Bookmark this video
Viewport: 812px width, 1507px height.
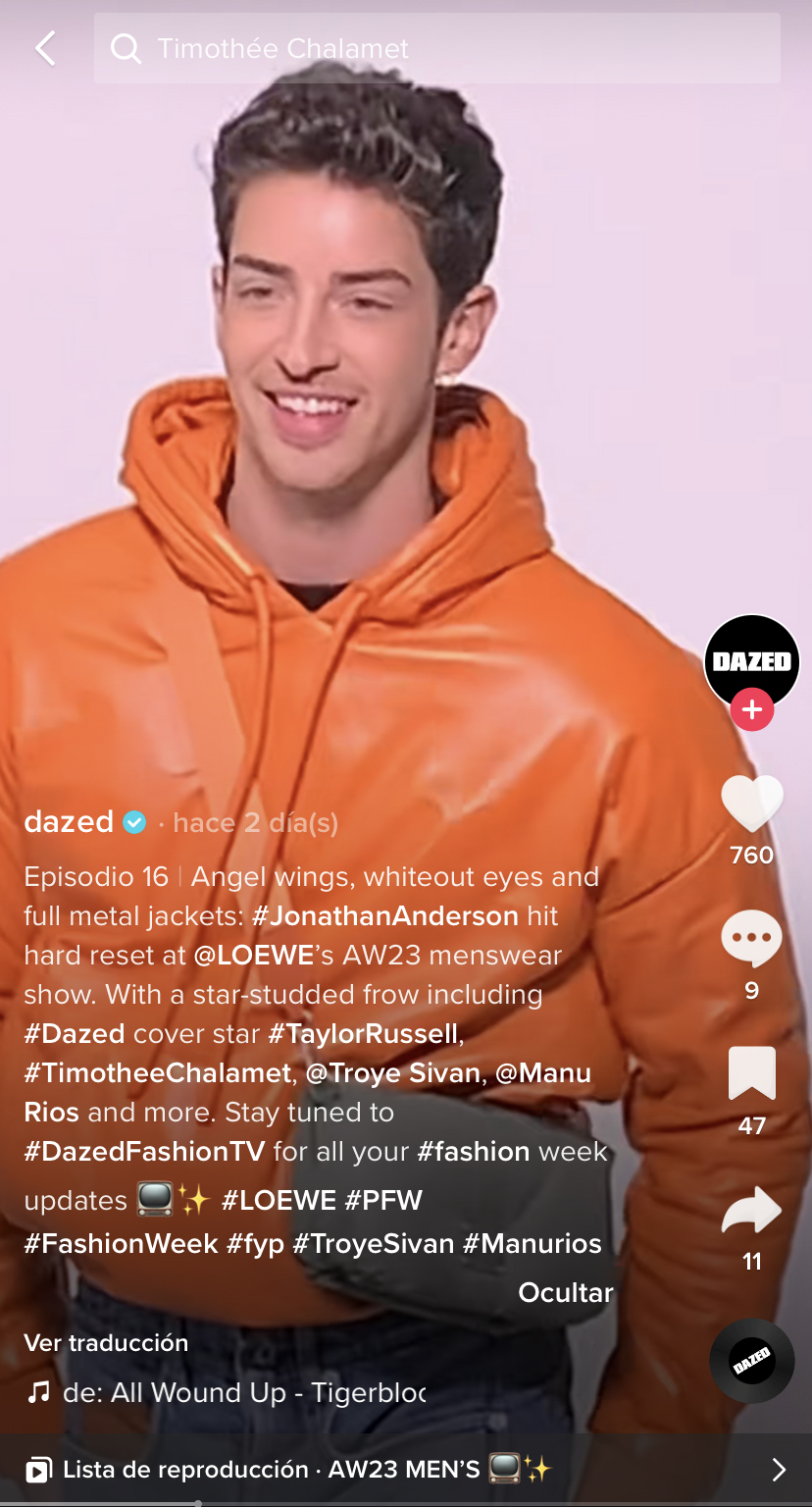751,1073
